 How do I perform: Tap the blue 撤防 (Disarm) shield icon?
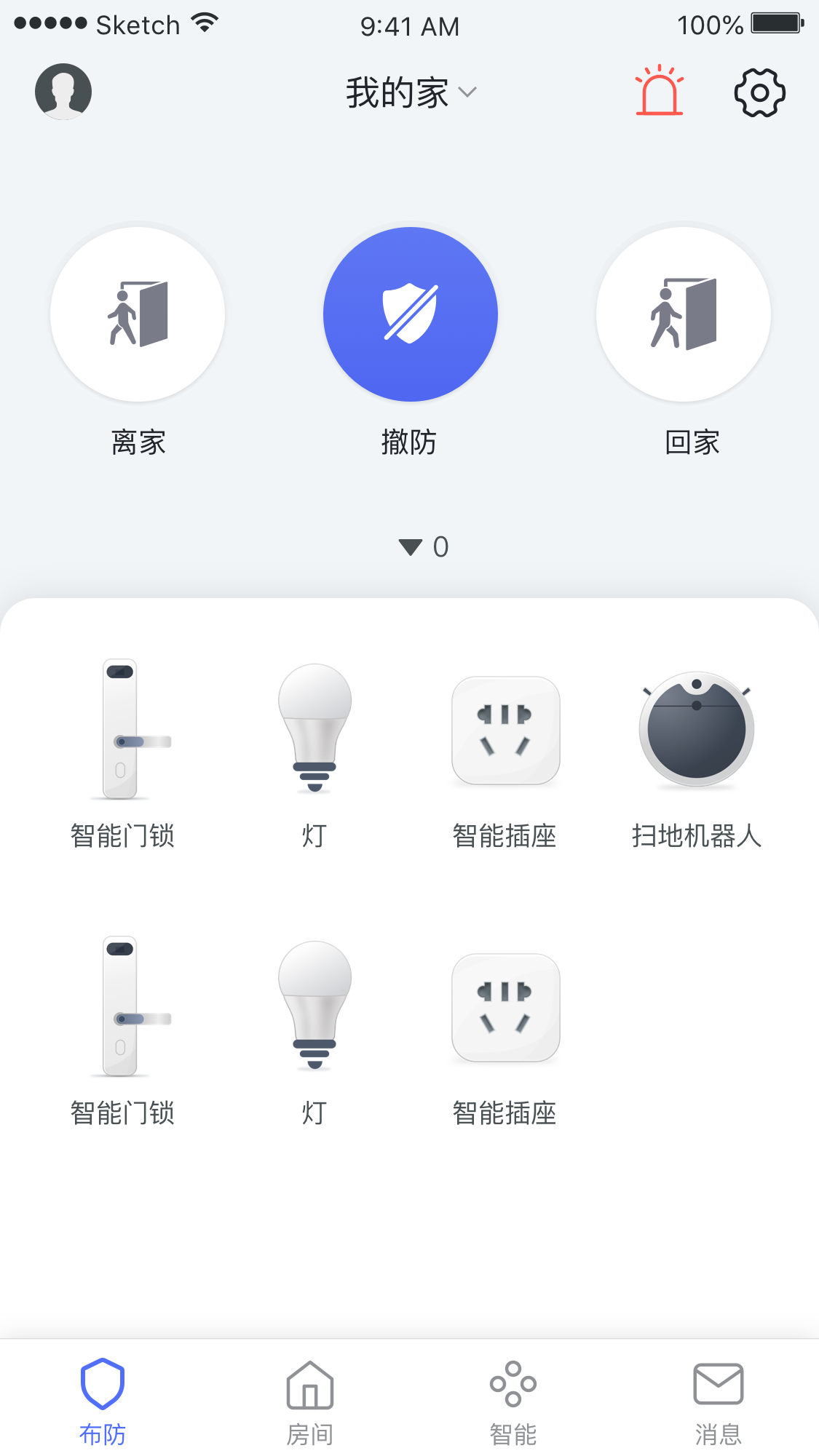[x=410, y=313]
